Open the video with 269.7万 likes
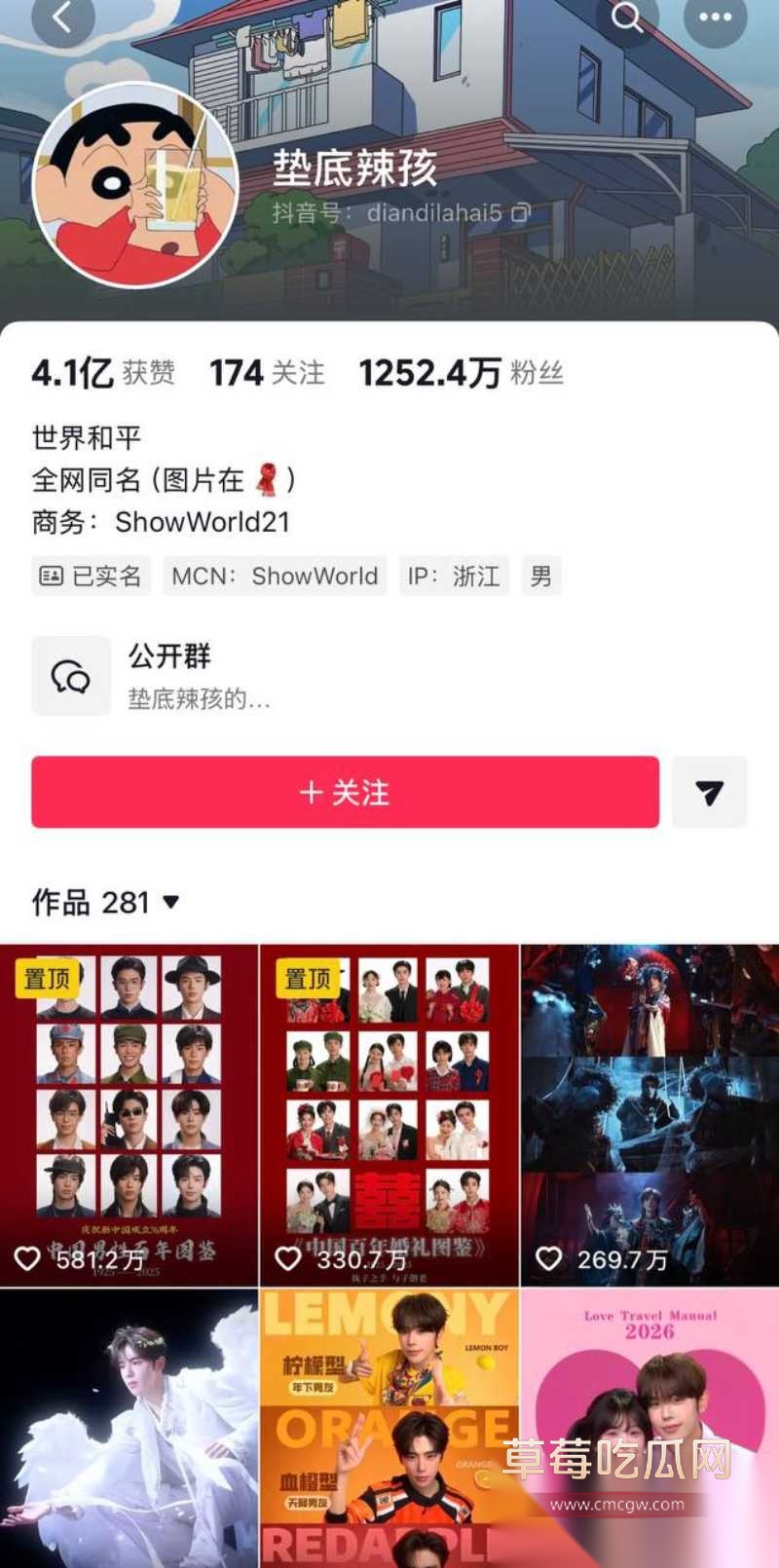Image resolution: width=779 pixels, height=1568 pixels. tap(650, 1115)
